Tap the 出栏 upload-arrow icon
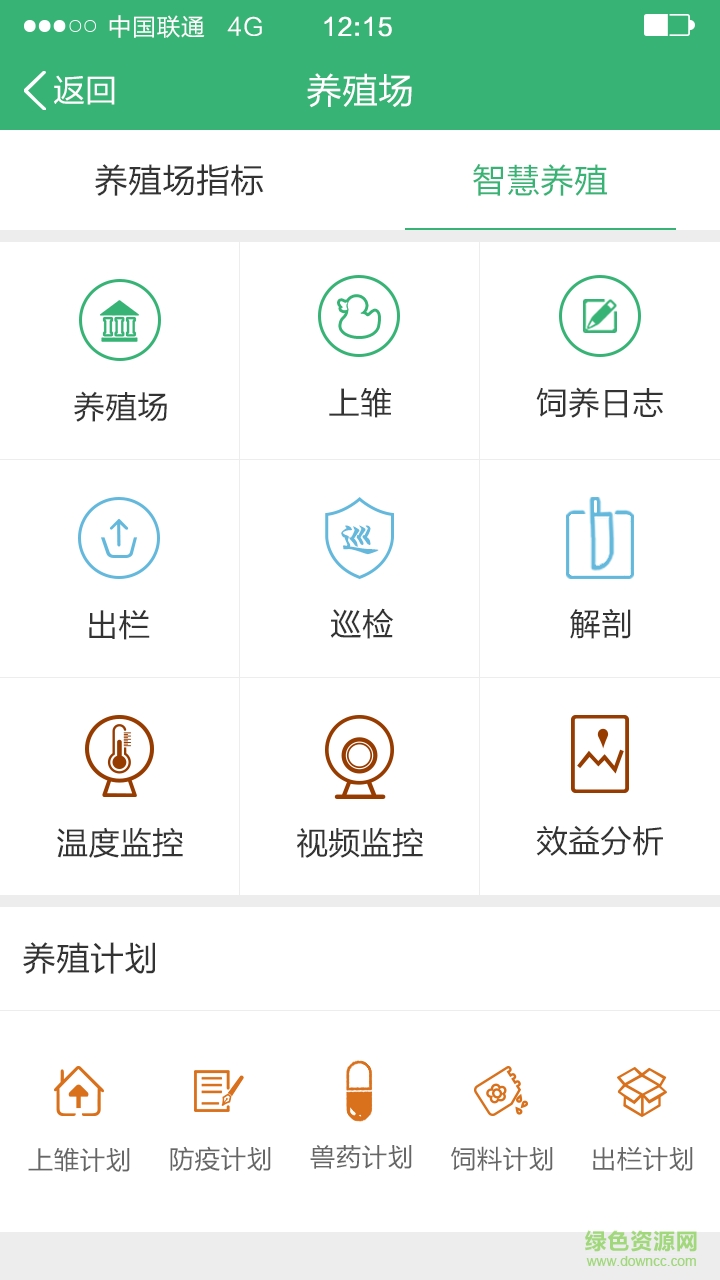Image resolution: width=720 pixels, height=1280 pixels. (x=120, y=537)
